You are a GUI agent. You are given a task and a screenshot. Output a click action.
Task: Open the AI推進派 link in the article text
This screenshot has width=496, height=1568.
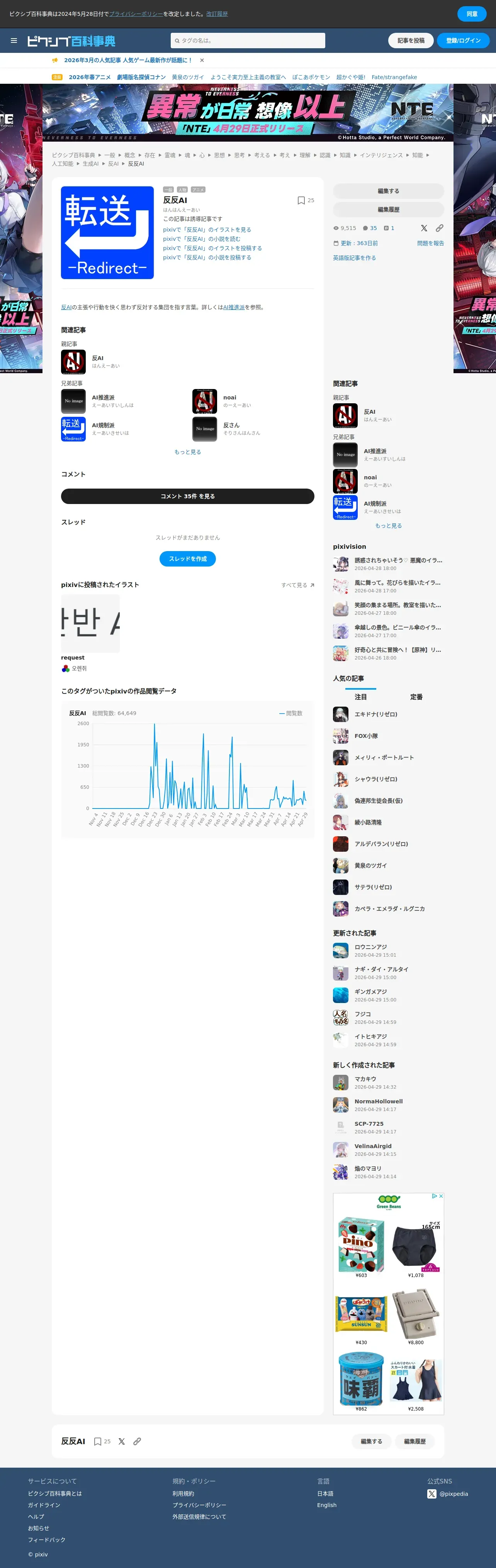pos(233,308)
